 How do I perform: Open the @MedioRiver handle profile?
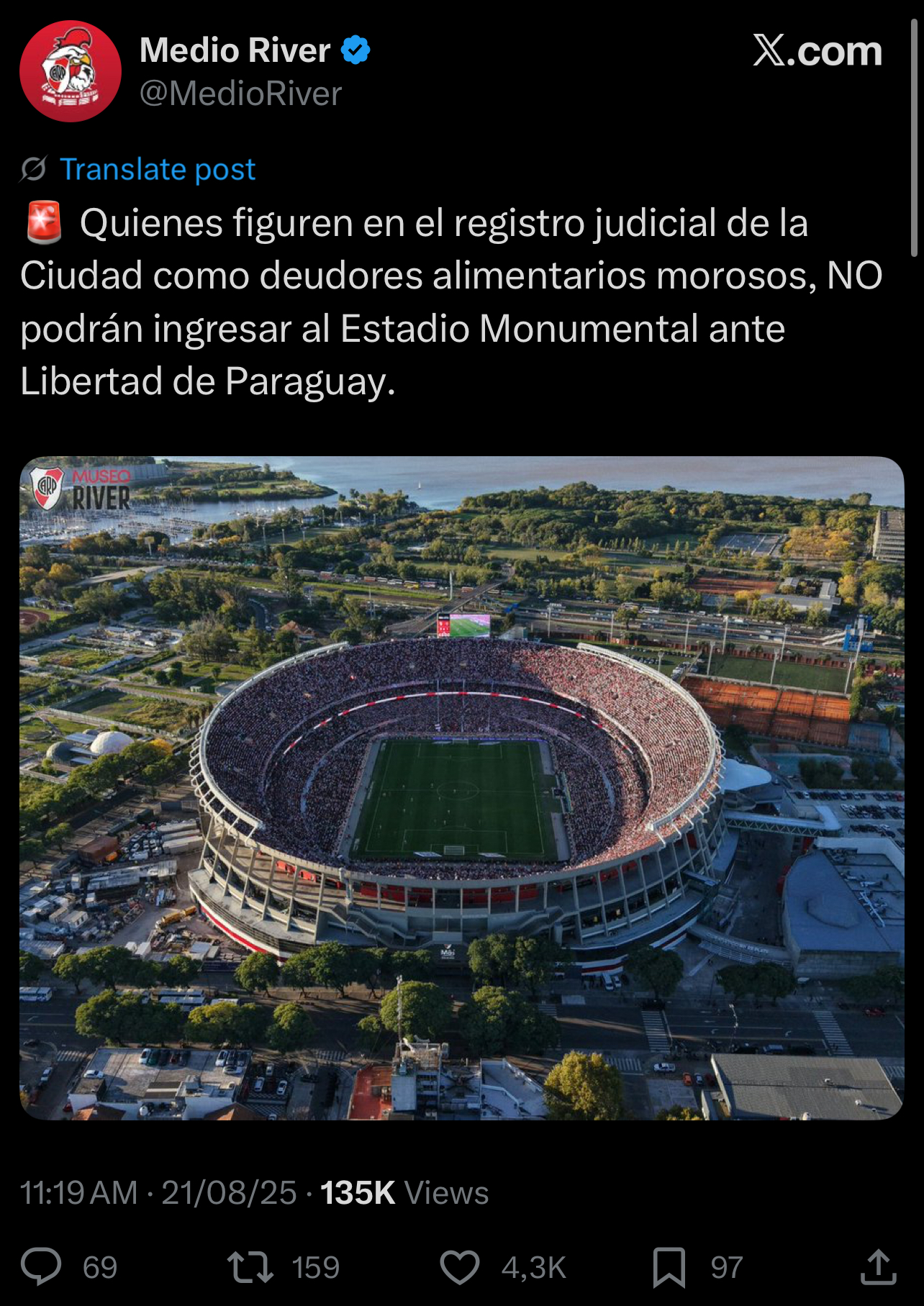(240, 94)
